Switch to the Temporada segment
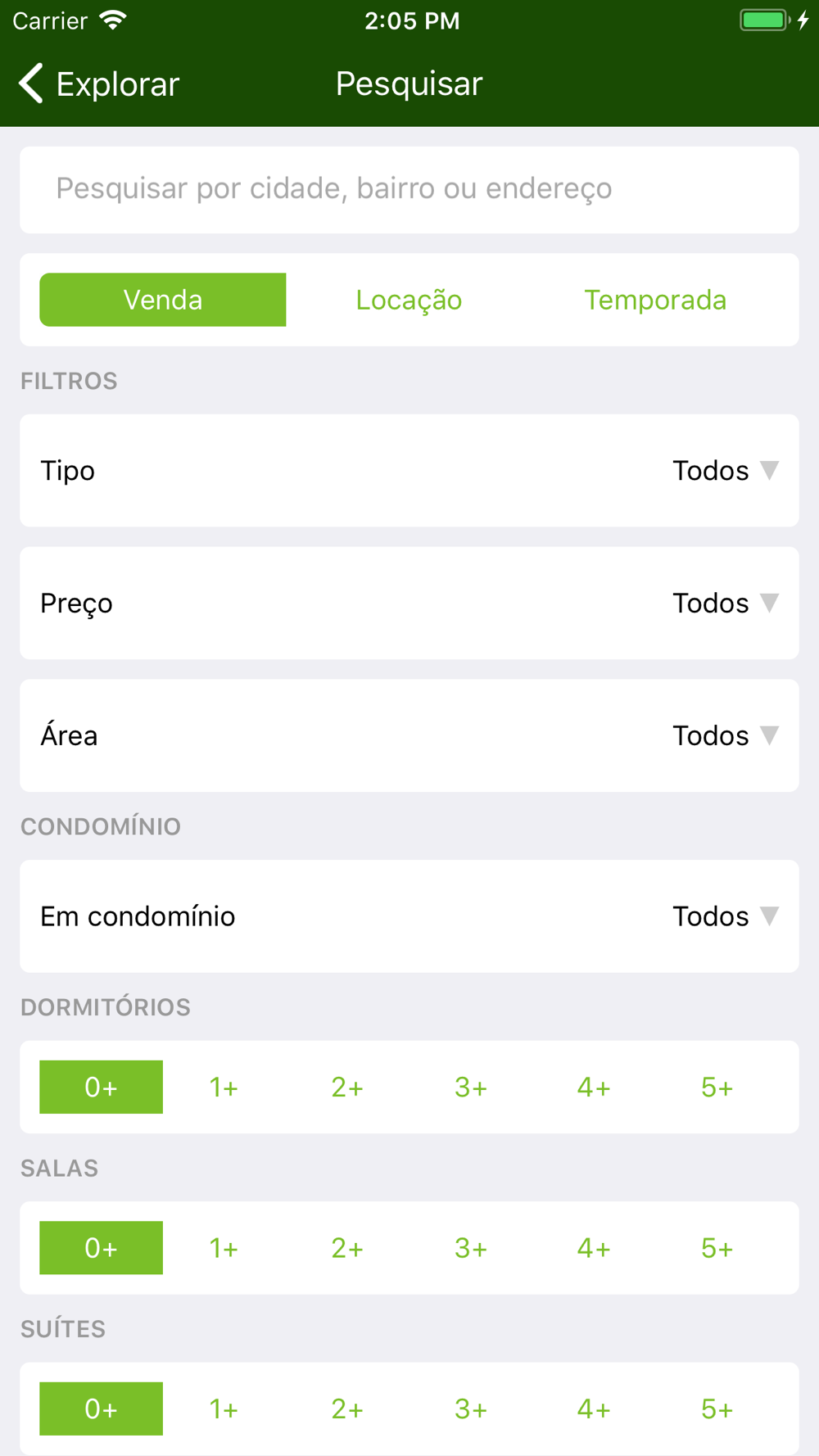This screenshot has height=1456, width=819. (655, 300)
